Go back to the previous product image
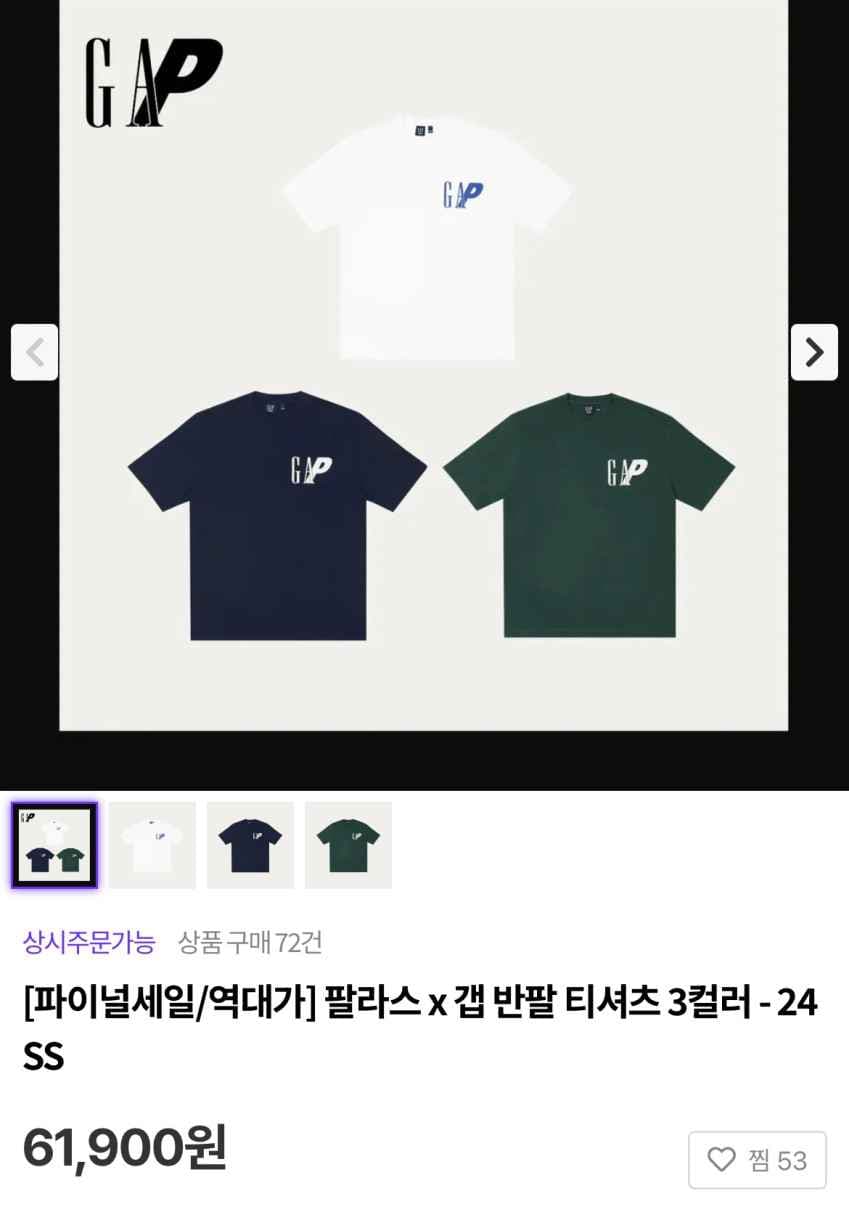 (x=34, y=352)
